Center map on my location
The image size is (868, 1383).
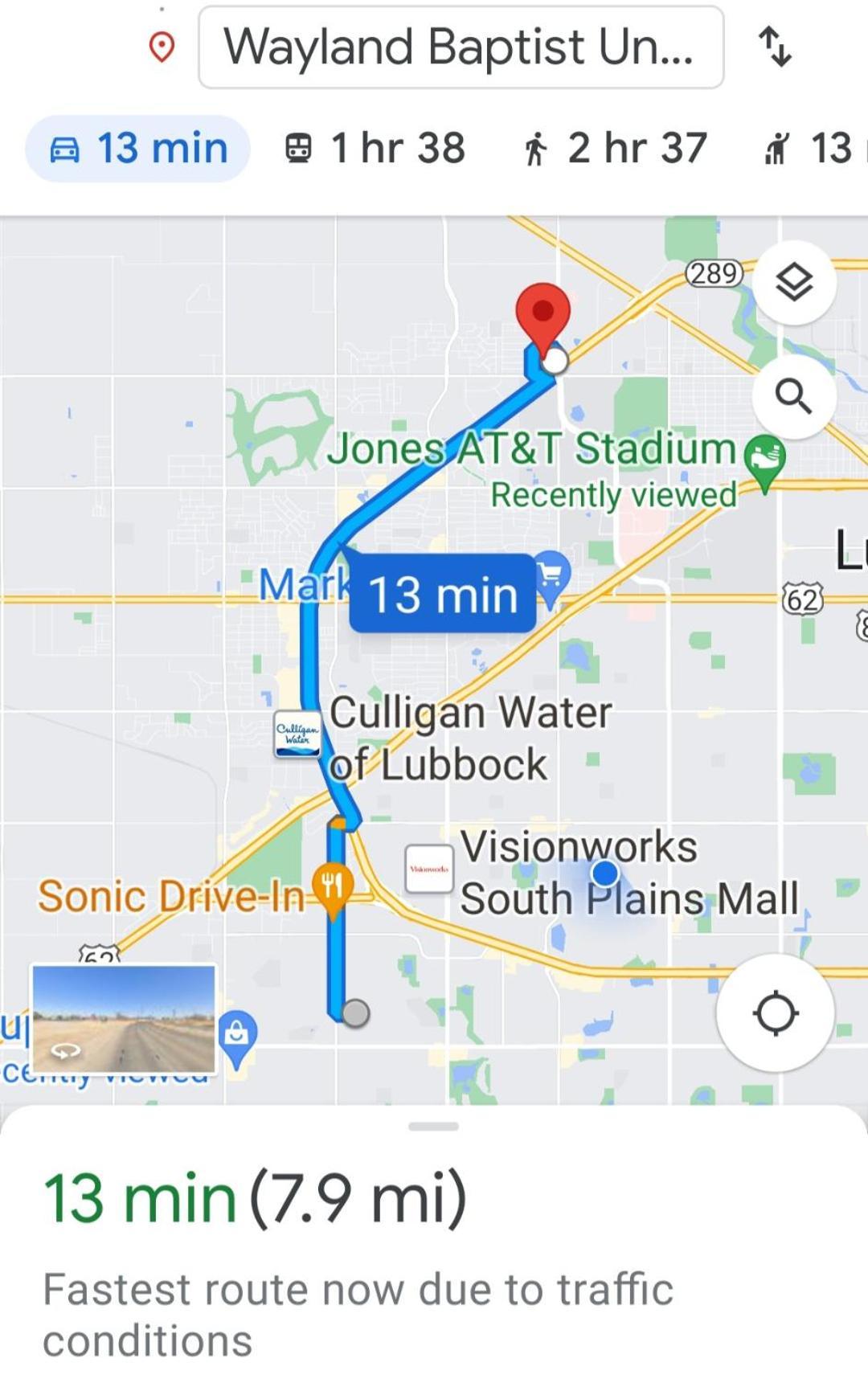pyautogui.click(x=775, y=1013)
